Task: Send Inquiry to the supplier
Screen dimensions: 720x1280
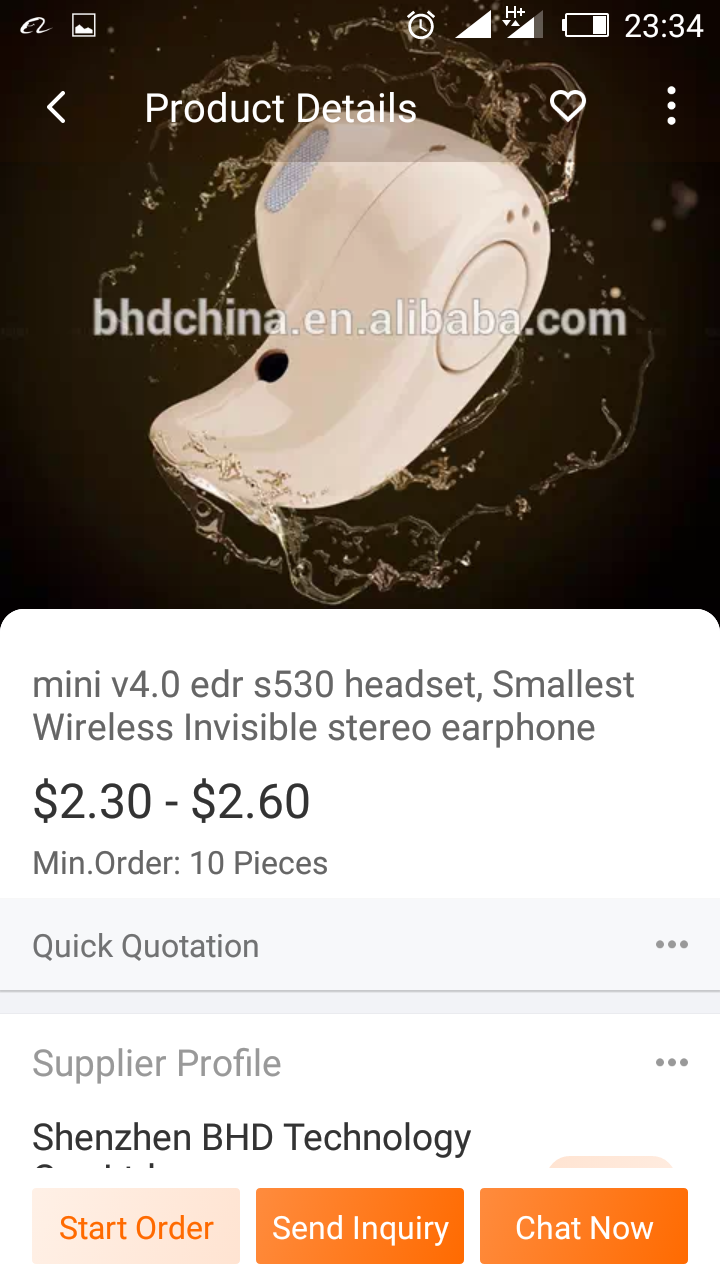Action: coord(360,1227)
